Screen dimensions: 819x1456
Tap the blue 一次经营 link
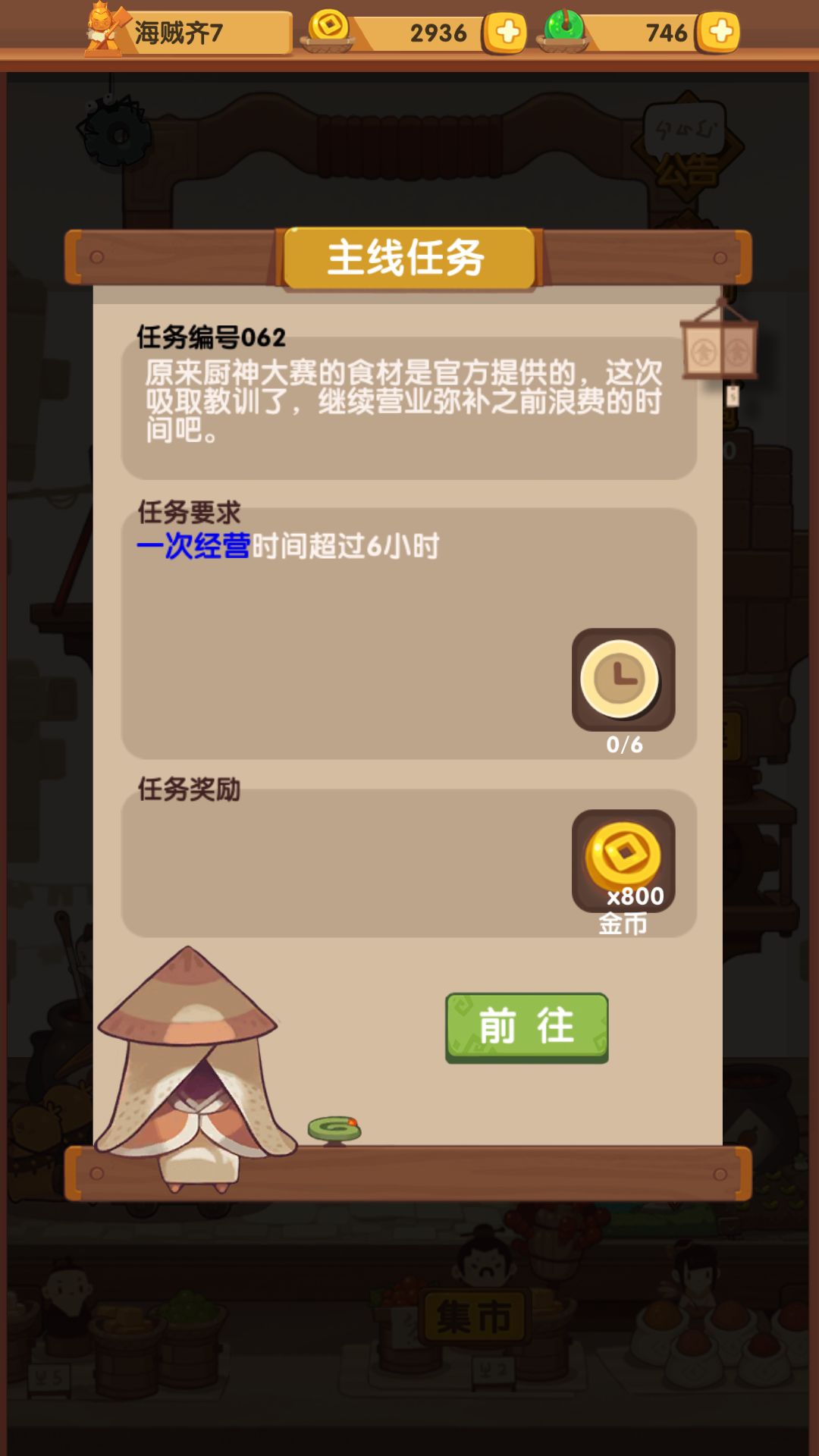coord(193,546)
